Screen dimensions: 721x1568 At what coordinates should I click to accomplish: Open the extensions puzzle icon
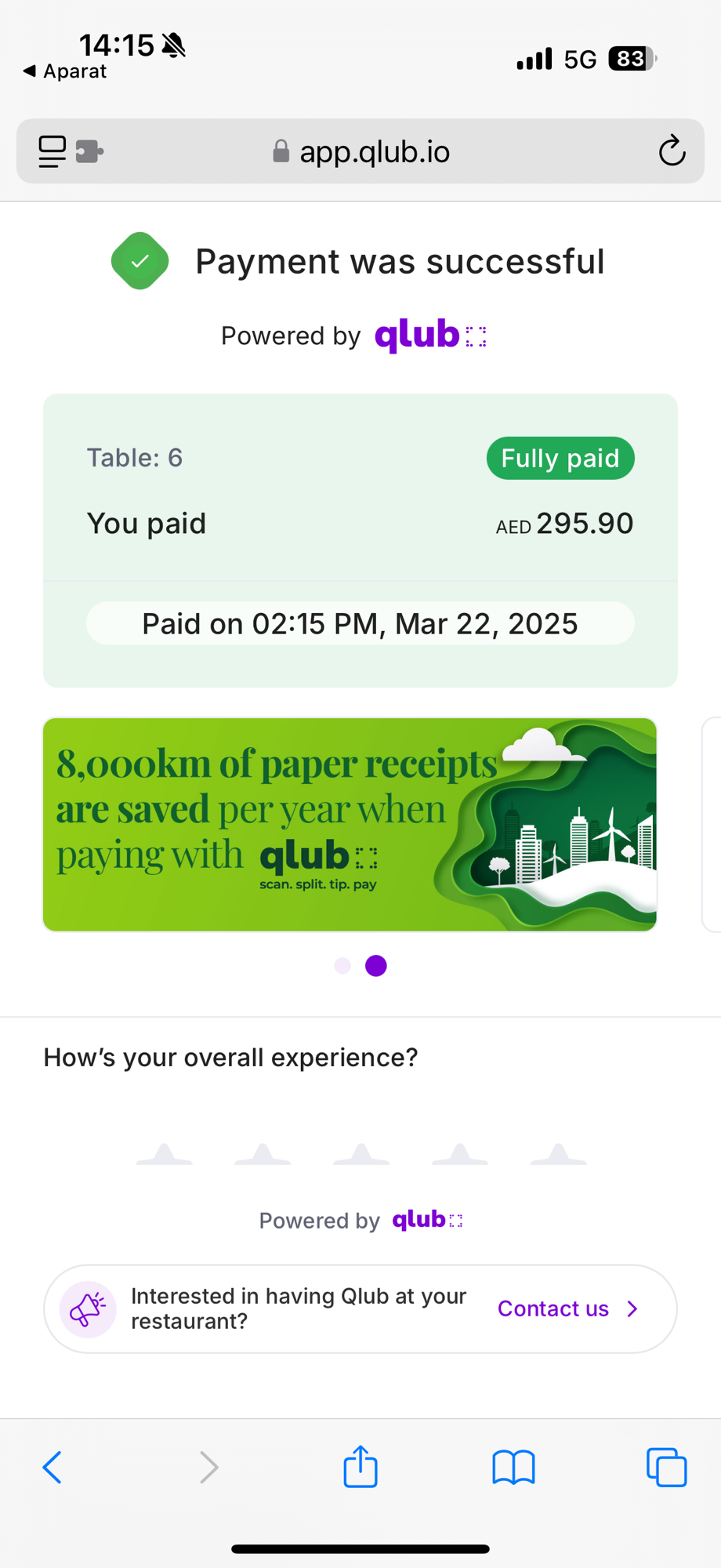point(89,151)
